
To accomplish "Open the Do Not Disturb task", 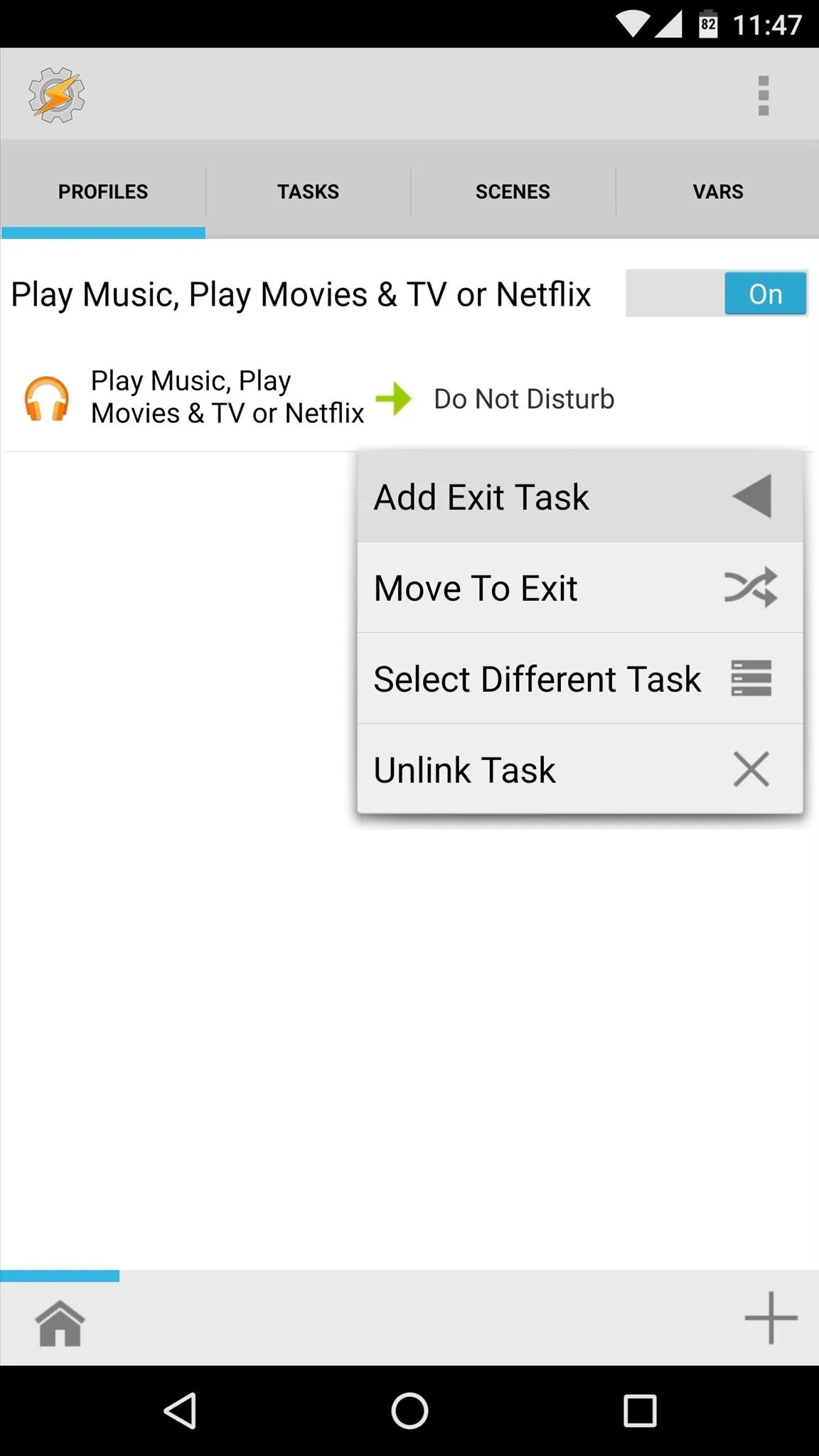I will pyautogui.click(x=524, y=399).
